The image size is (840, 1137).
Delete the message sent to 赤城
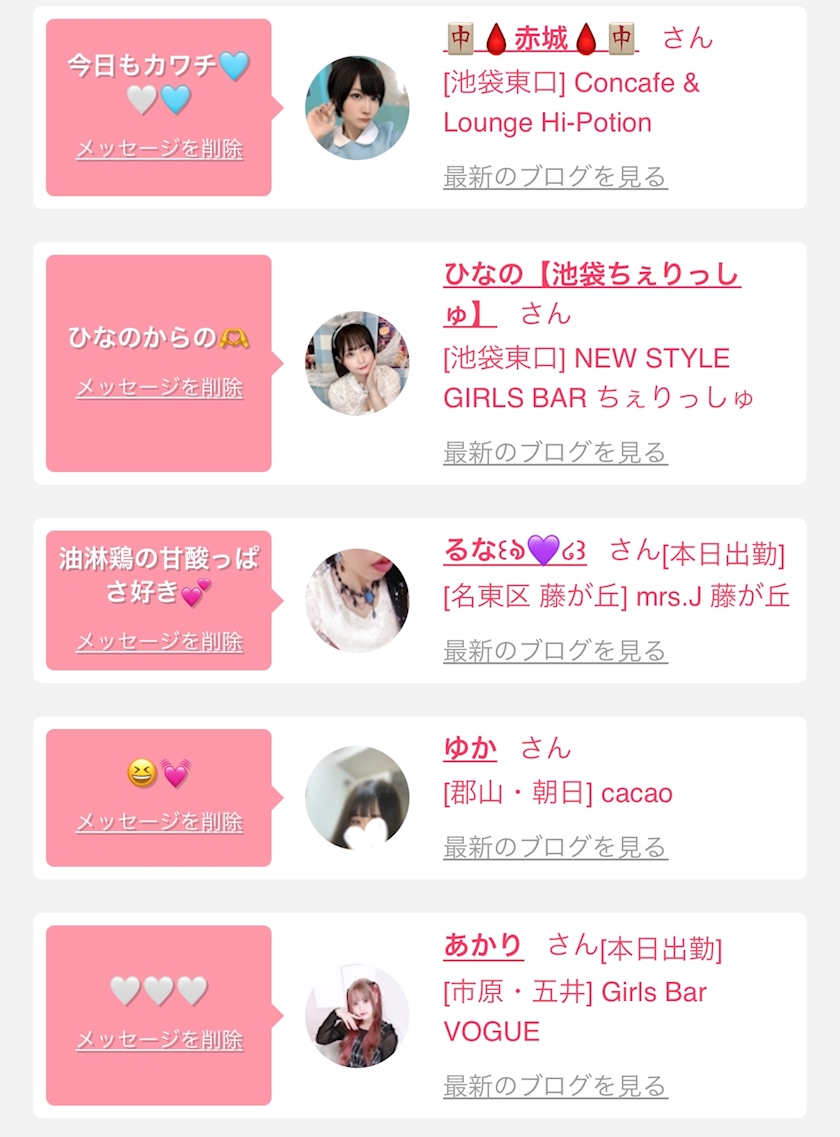click(160, 149)
